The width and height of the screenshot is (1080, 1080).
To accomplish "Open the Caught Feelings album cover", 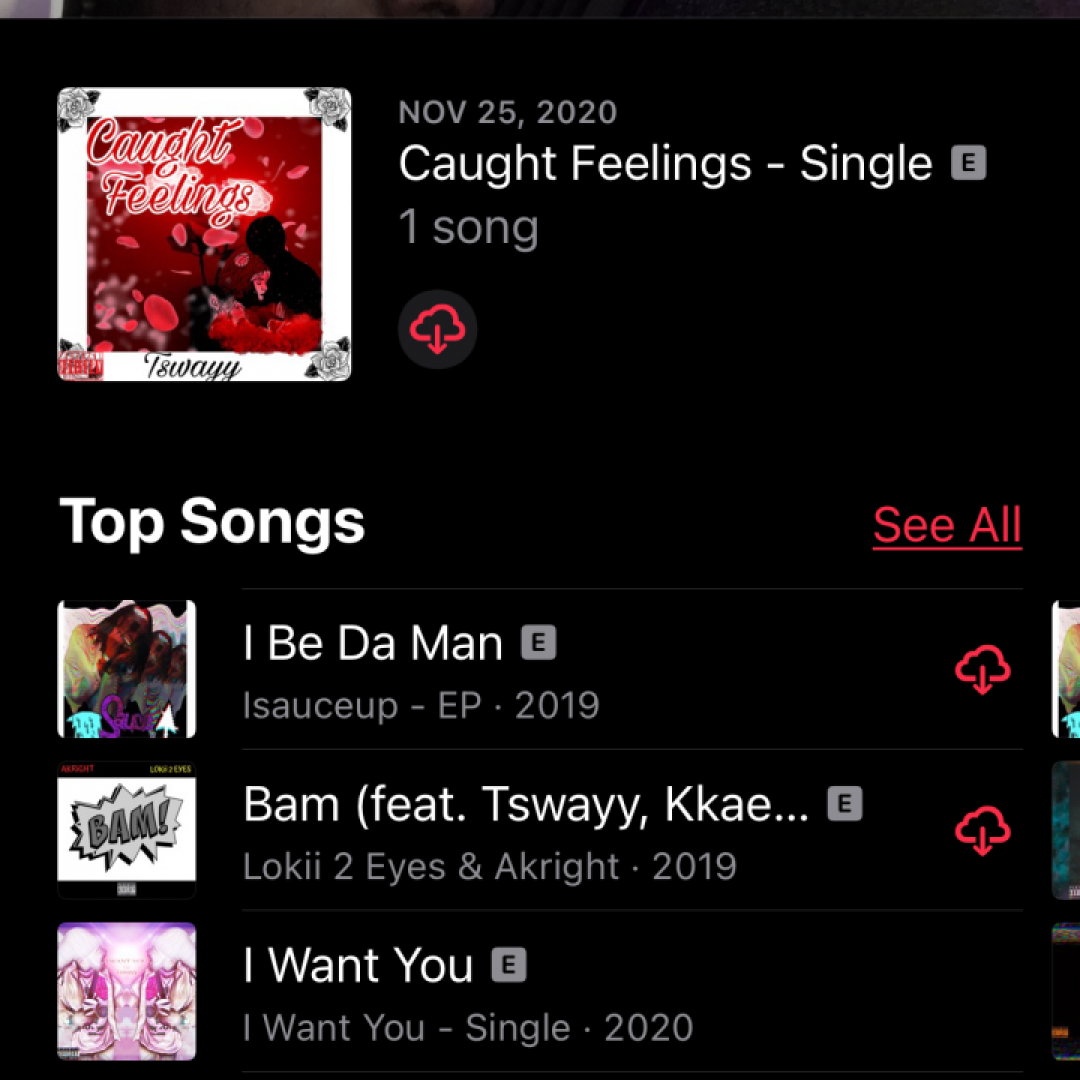I will 204,234.
